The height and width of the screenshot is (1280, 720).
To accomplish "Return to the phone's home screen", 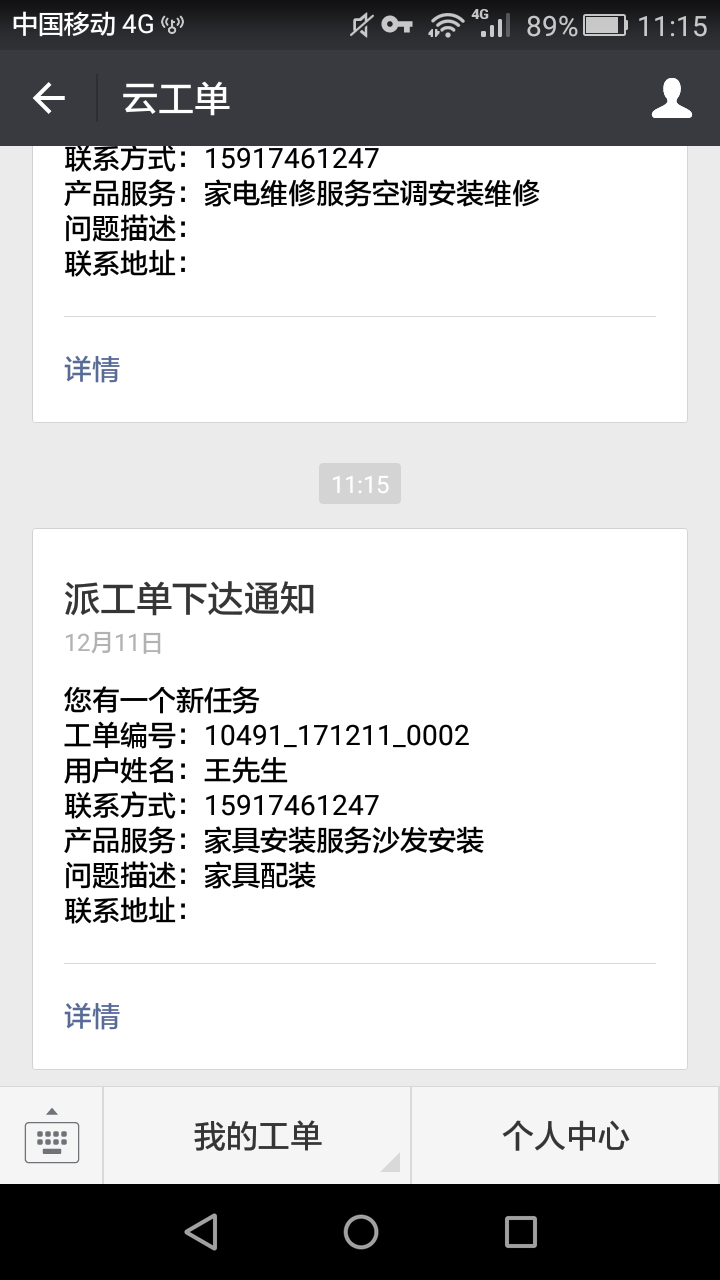I will point(360,1232).
